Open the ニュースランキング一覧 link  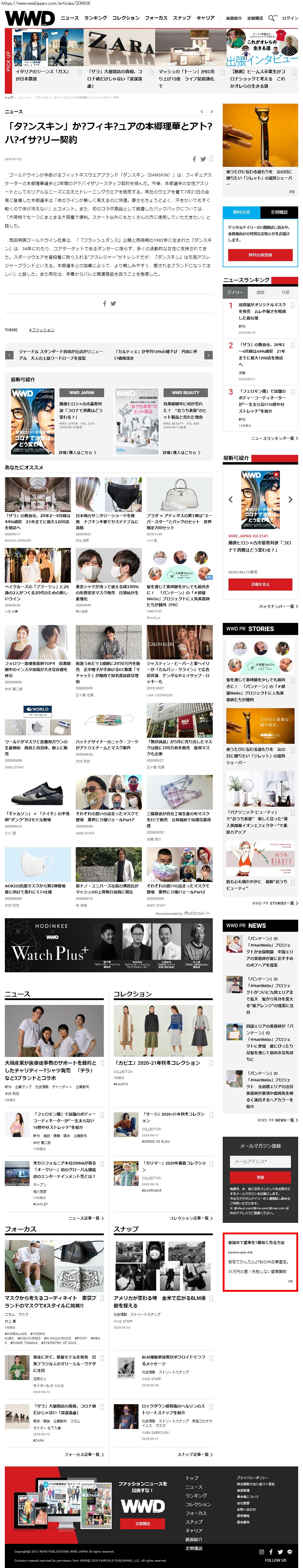[x=274, y=438]
